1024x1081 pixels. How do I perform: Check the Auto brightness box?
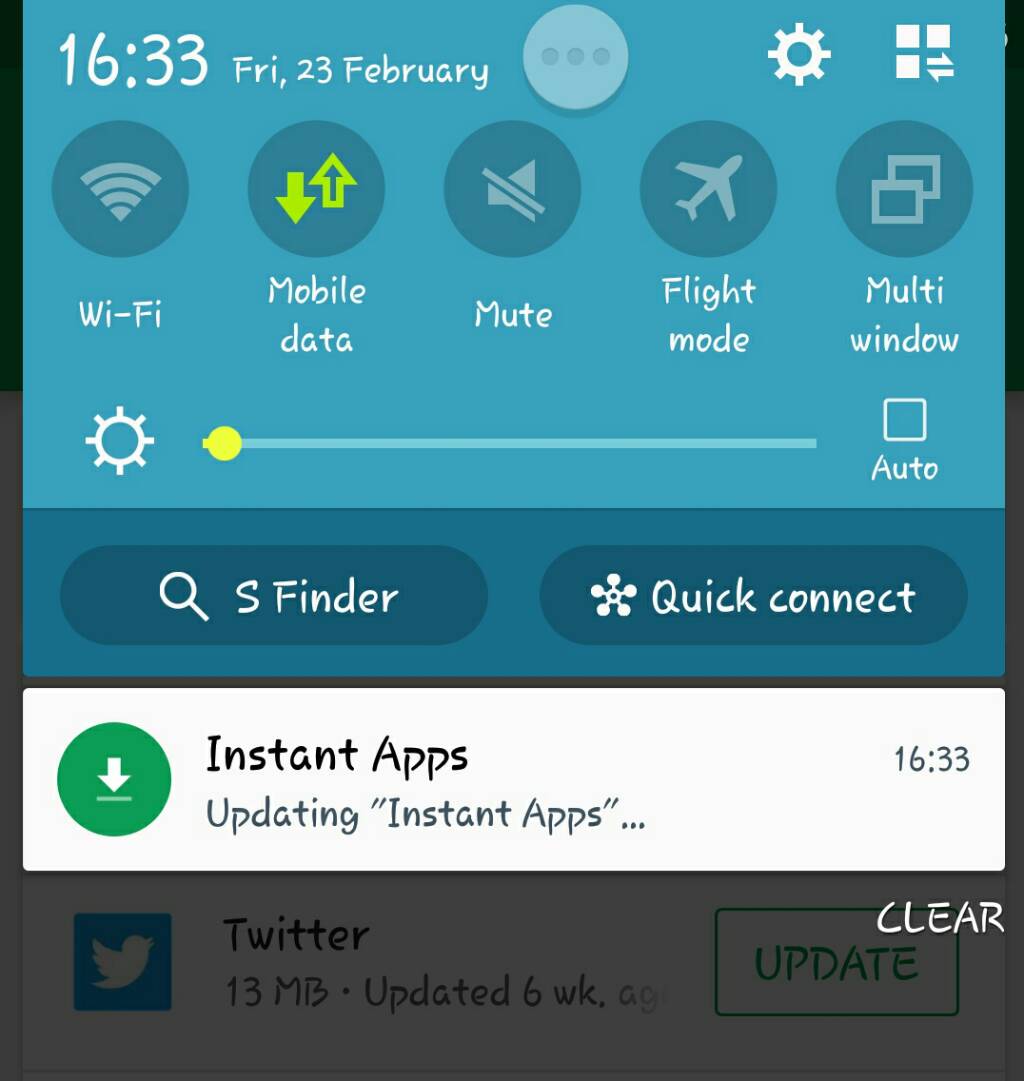tap(904, 421)
